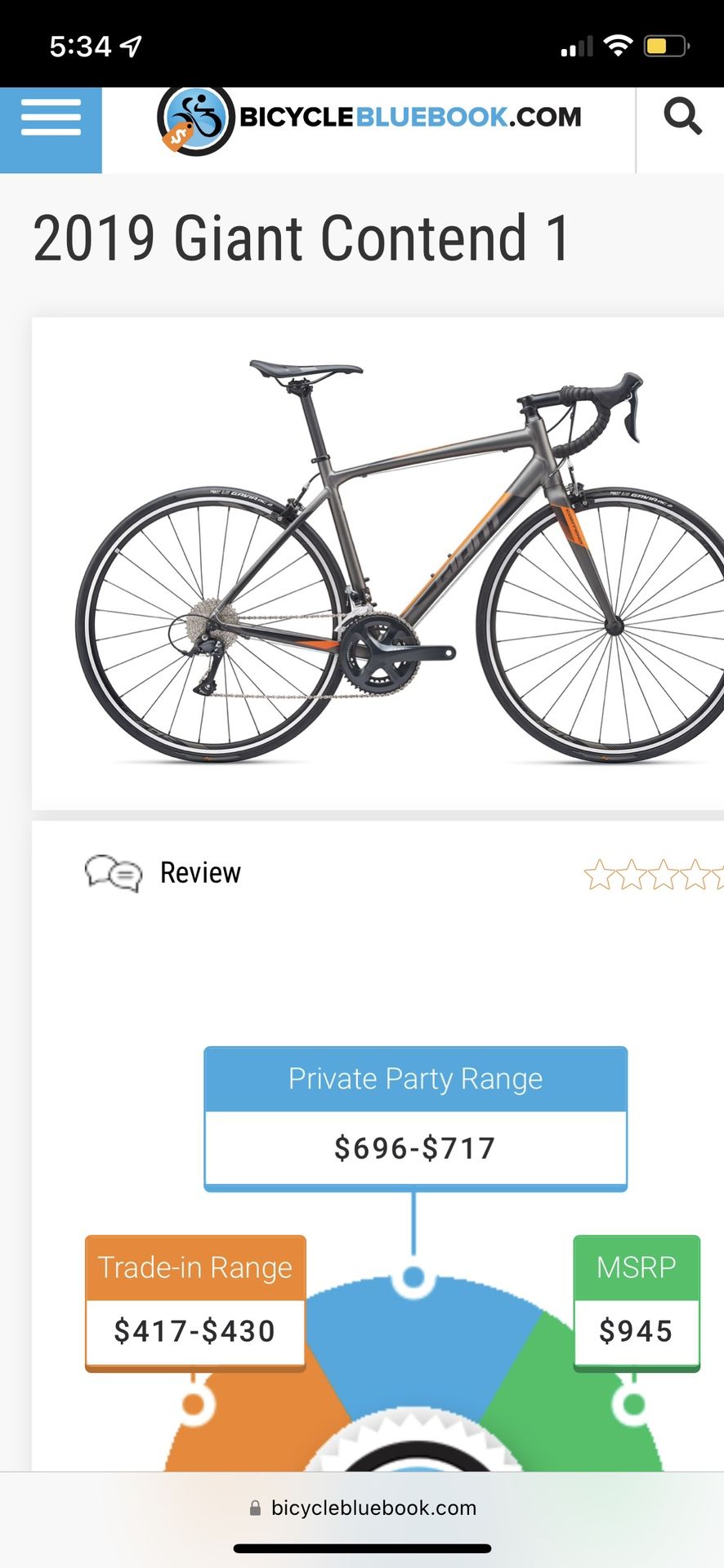
Task: Tap the star rating row
Action: coord(654,875)
